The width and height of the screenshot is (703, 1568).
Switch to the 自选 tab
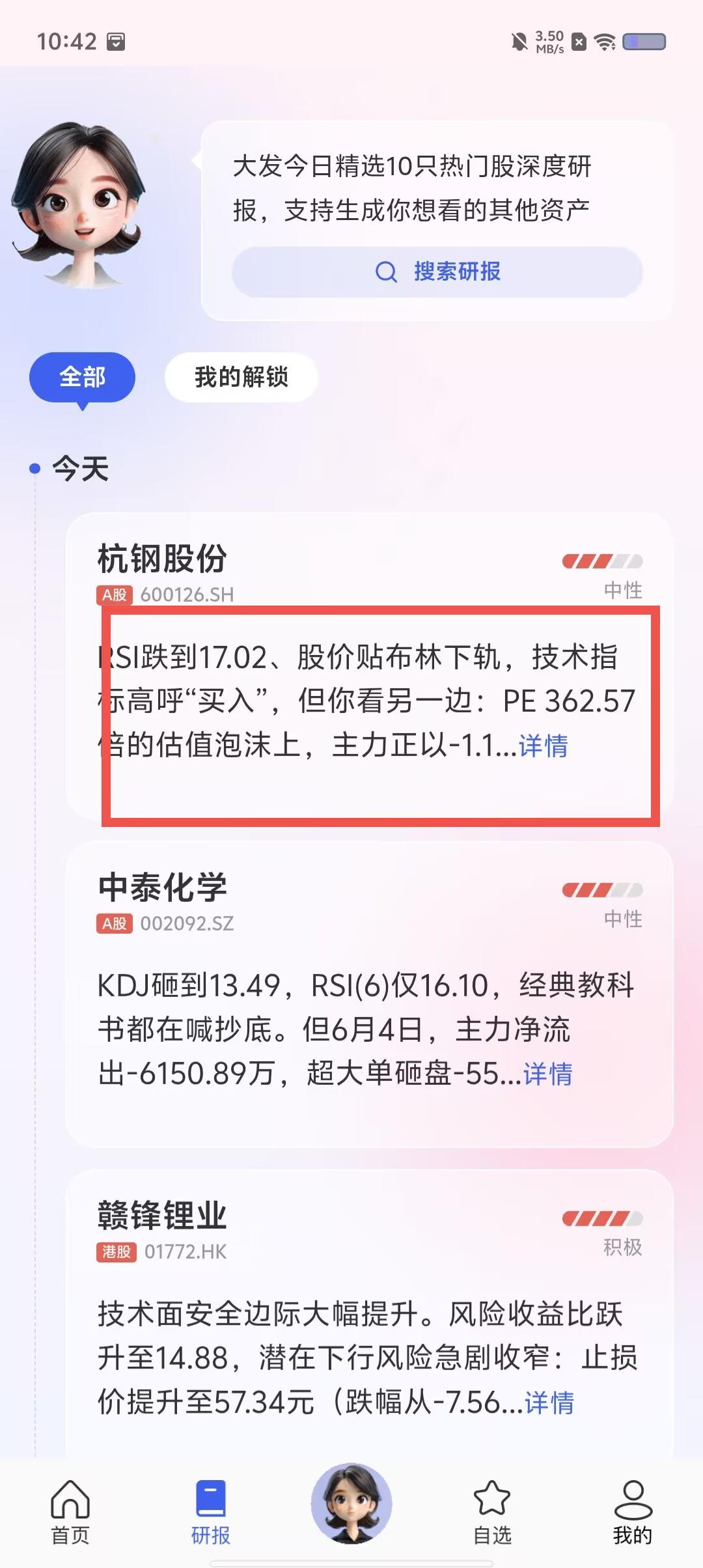(492, 1512)
